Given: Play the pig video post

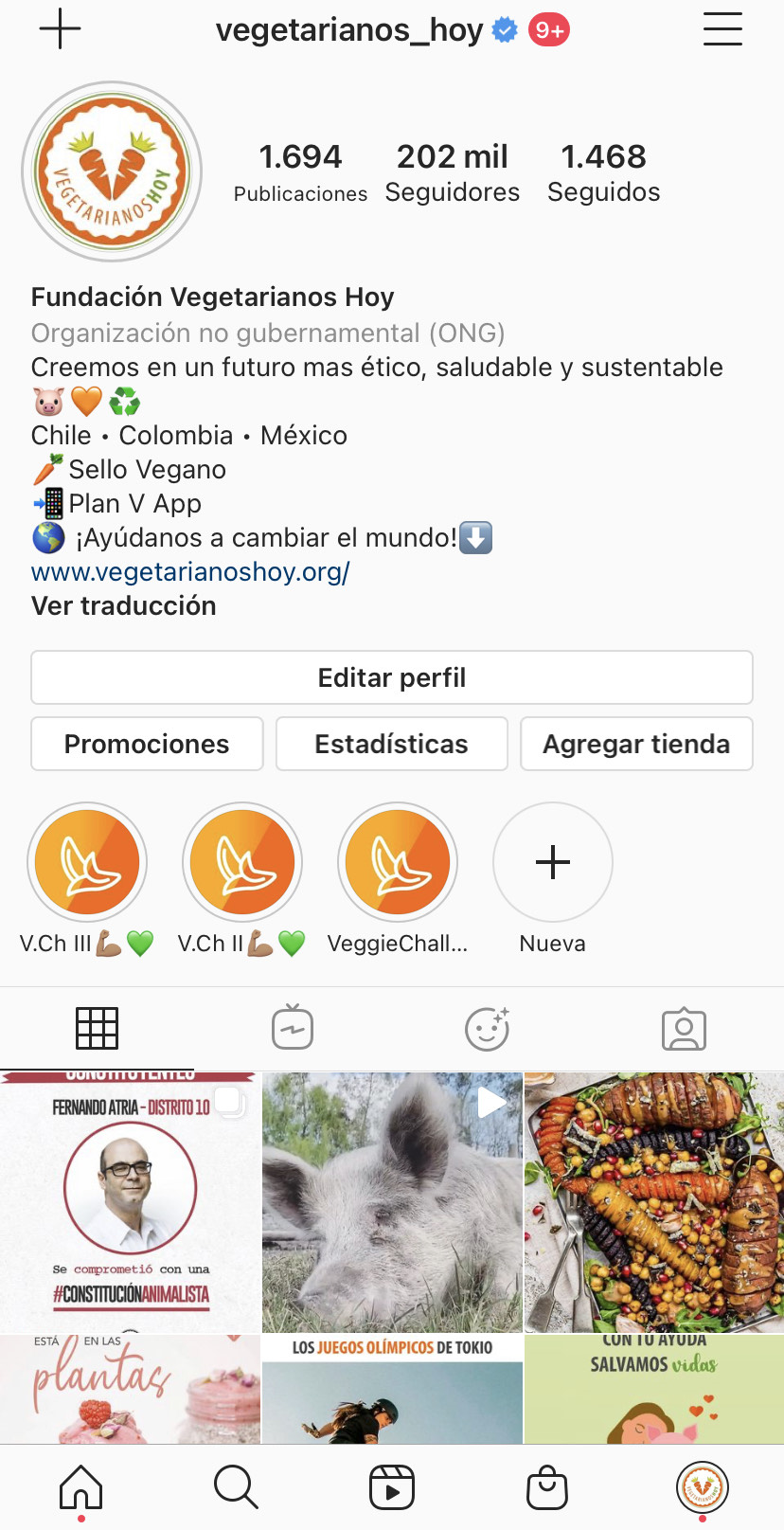Looking at the screenshot, I should 392,1201.
